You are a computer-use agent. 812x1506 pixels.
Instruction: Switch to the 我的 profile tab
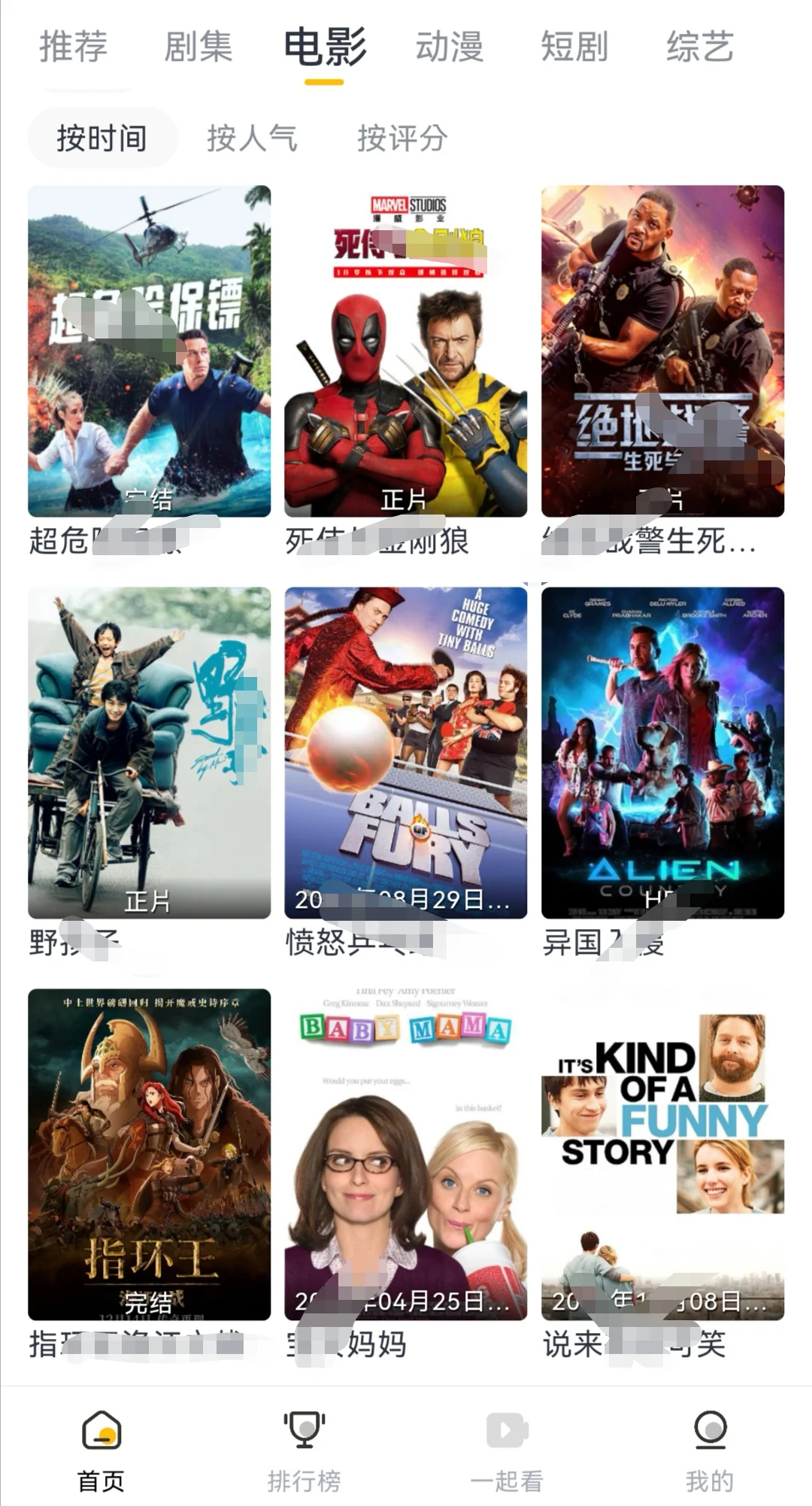710,1449
